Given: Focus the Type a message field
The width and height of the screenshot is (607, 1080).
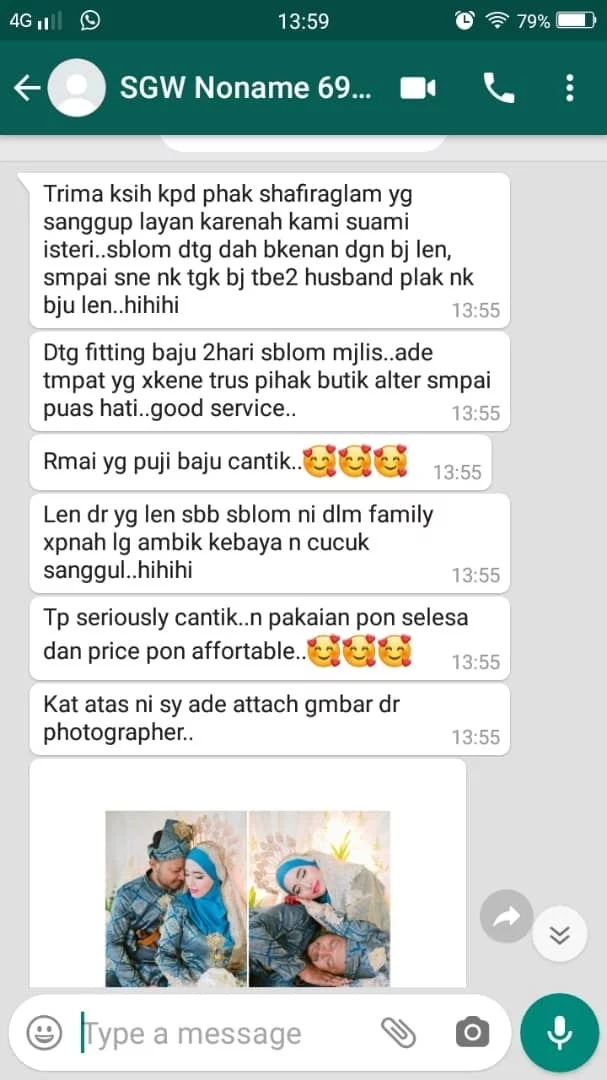Looking at the screenshot, I should (220, 1033).
